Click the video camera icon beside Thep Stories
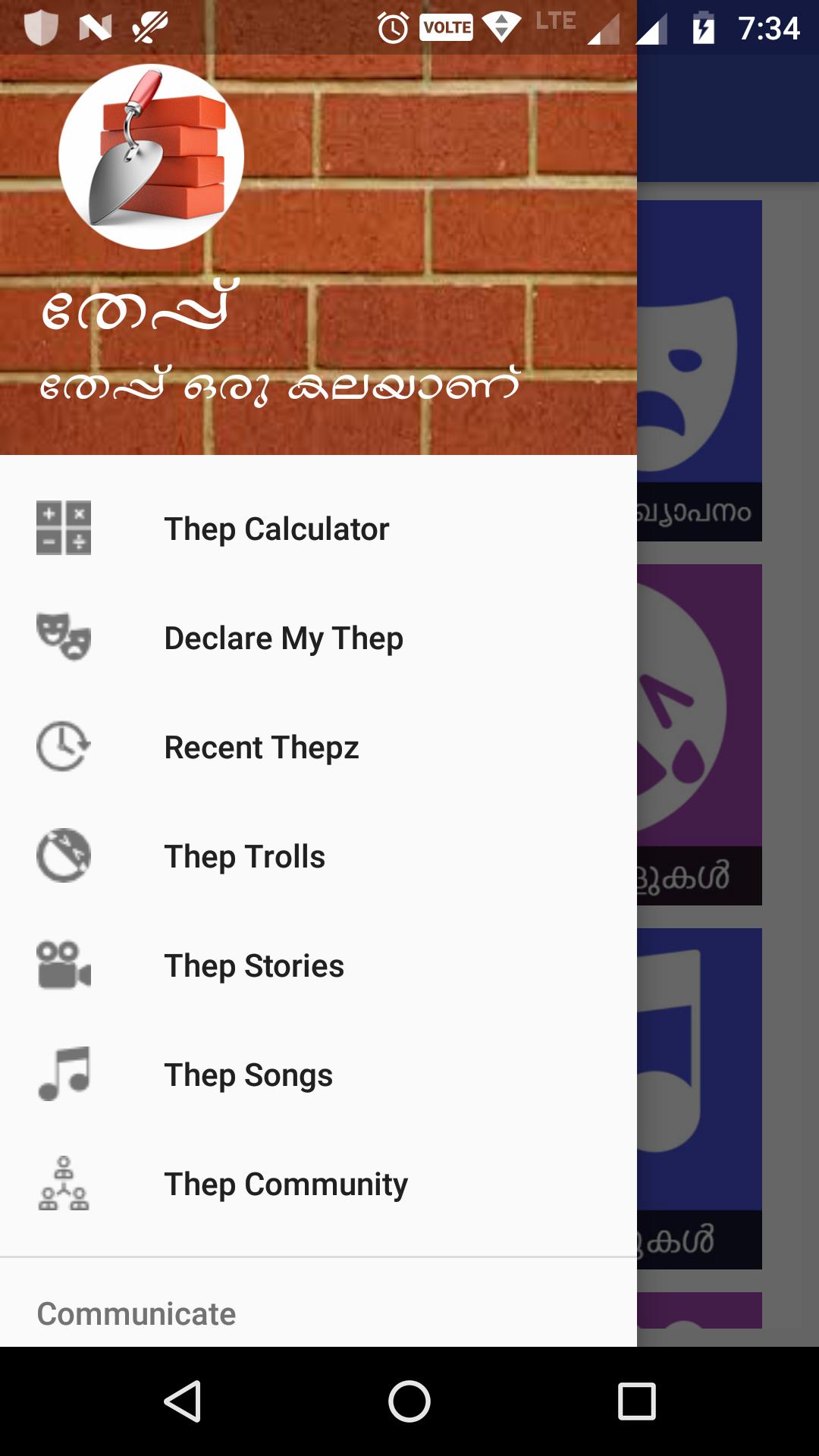 64,965
